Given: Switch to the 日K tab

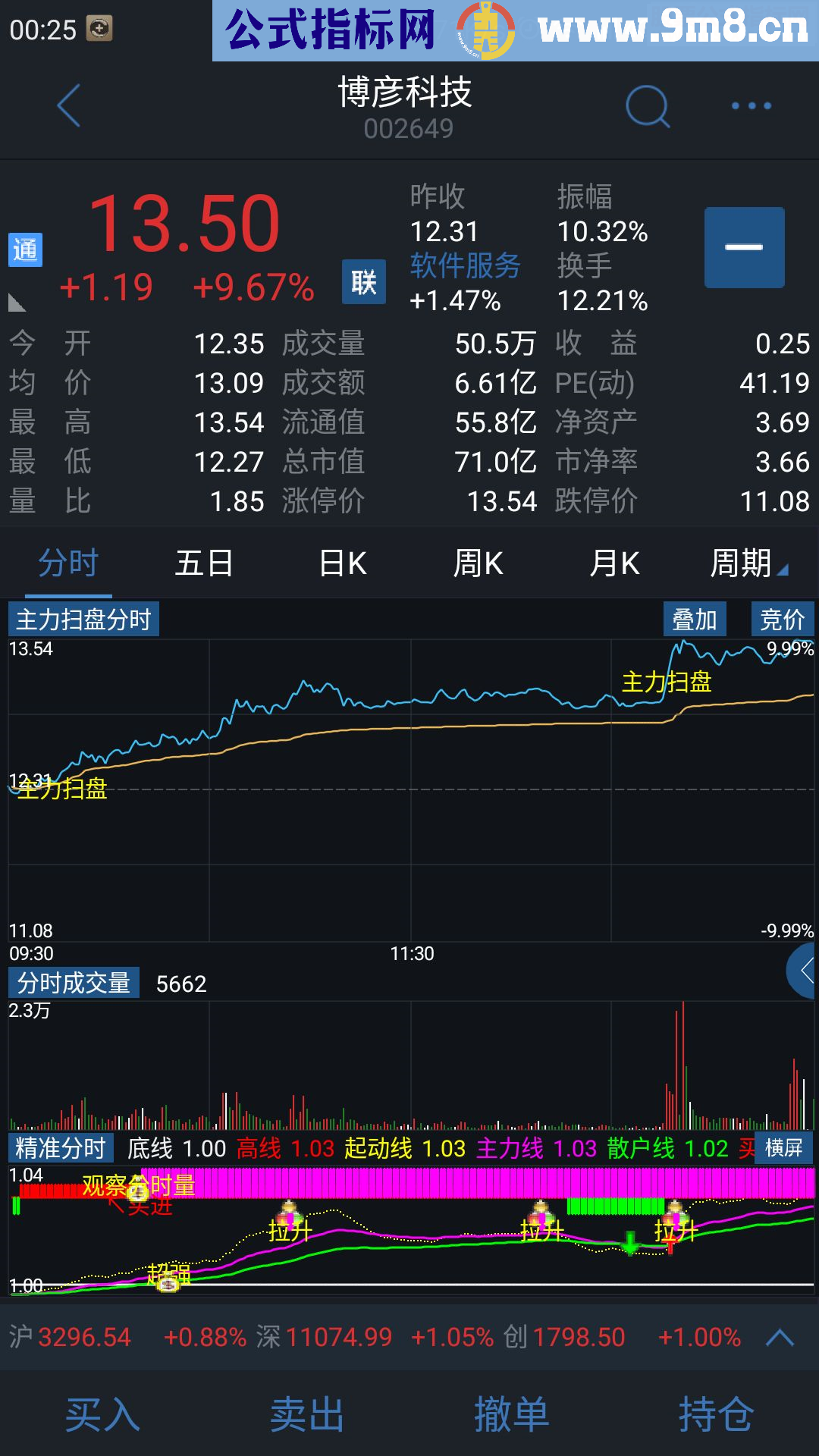Looking at the screenshot, I should click(341, 563).
